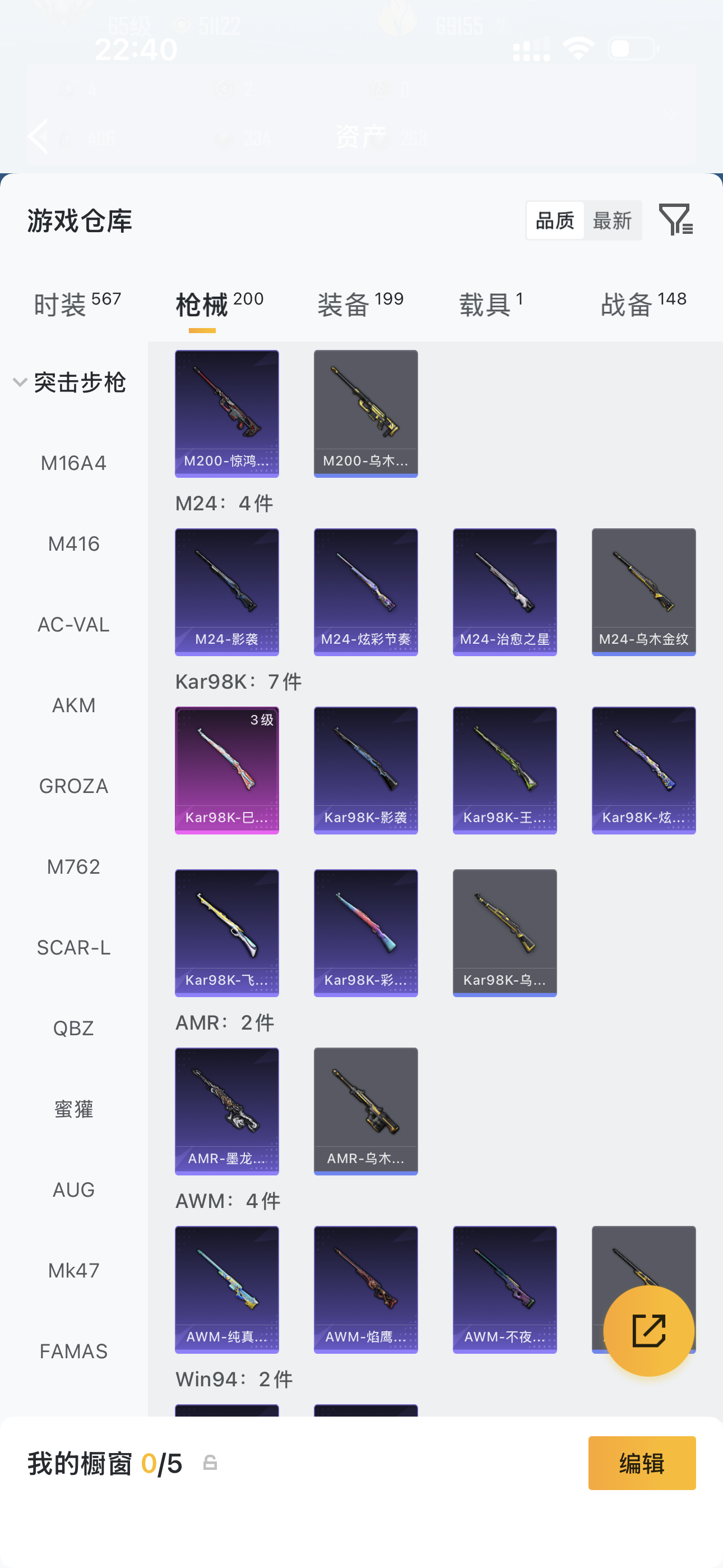Sort items by 品质
Screen dimensions: 723x1568
click(x=554, y=220)
